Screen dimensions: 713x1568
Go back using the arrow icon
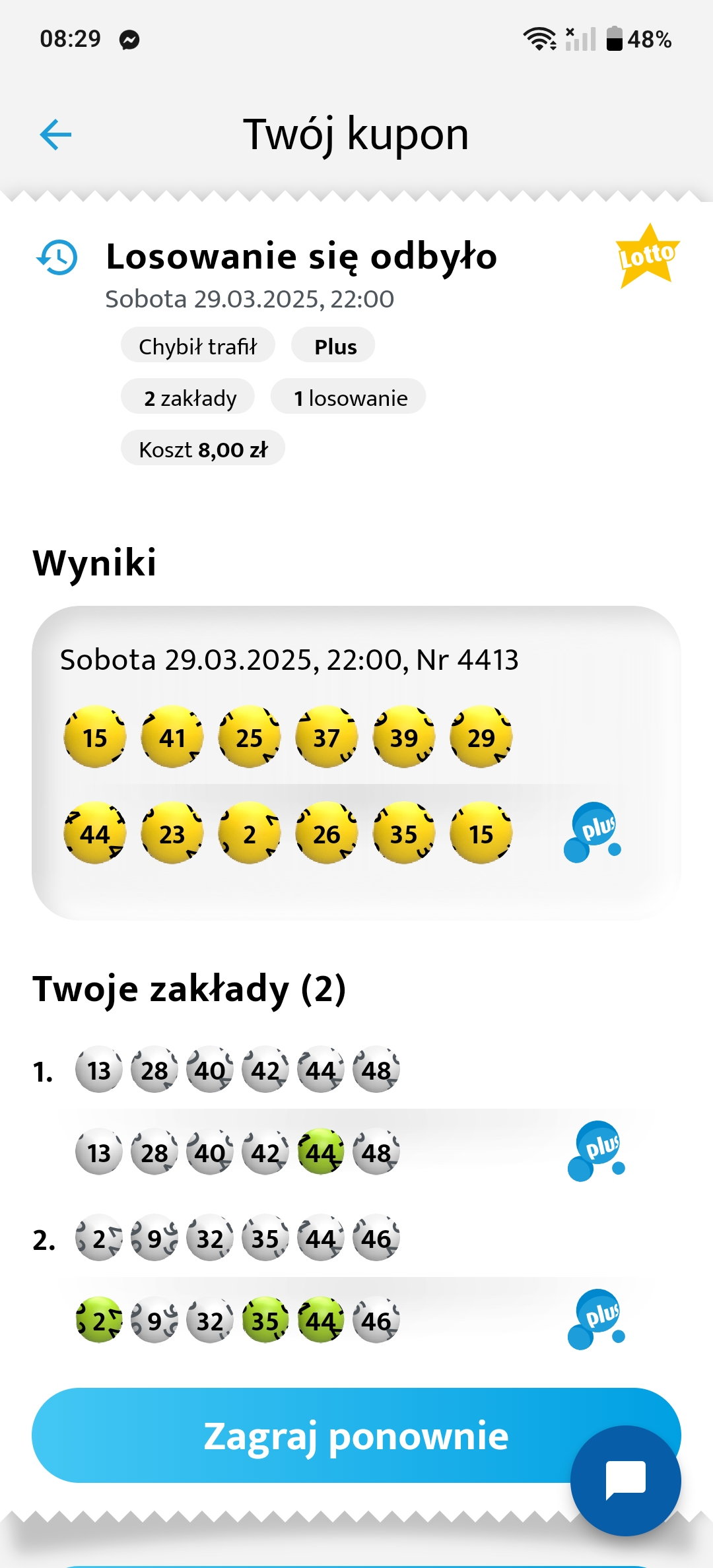tap(55, 135)
